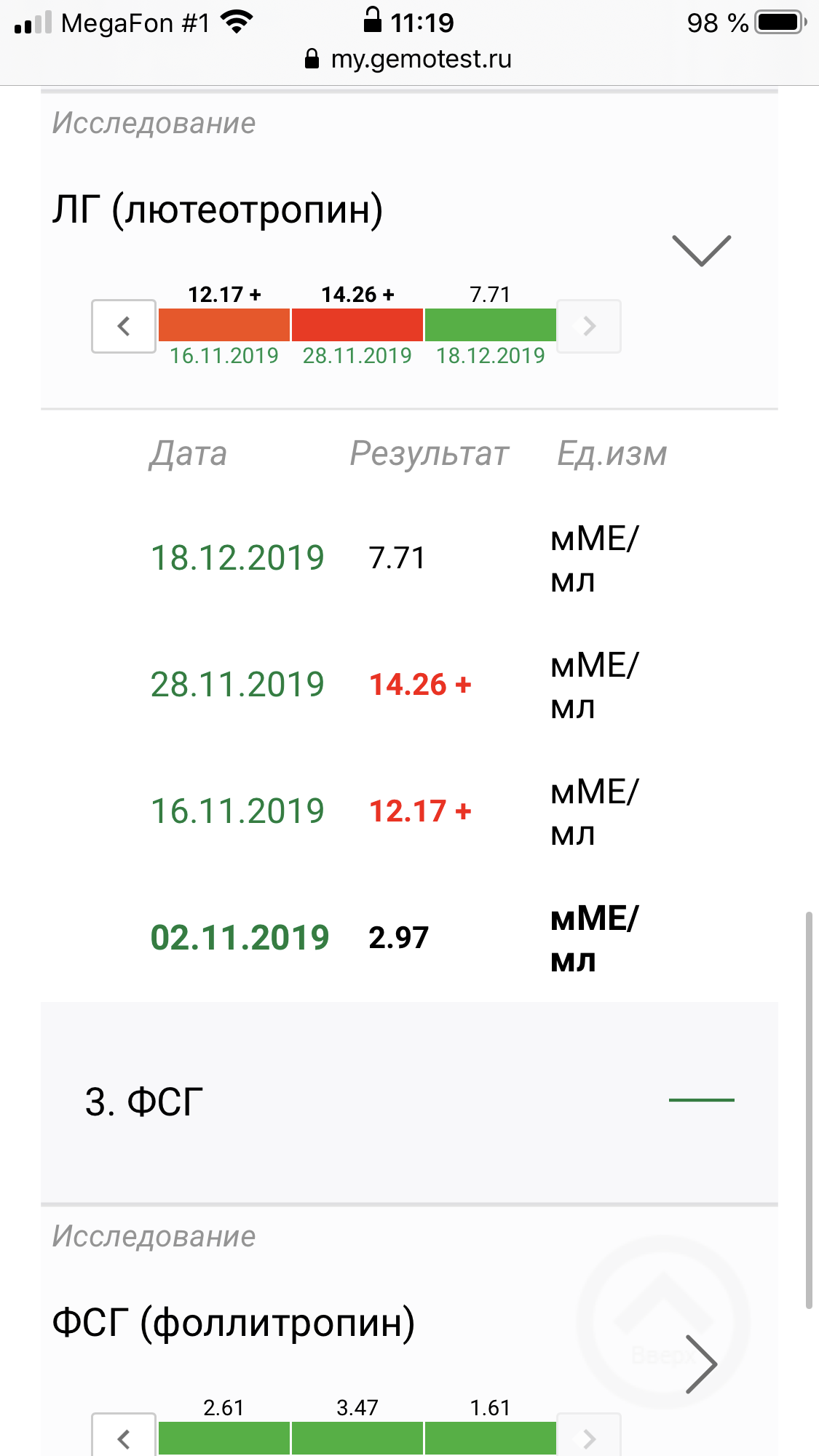
Task: Show earlier ФСГ results with left arrow
Action: (124, 1437)
